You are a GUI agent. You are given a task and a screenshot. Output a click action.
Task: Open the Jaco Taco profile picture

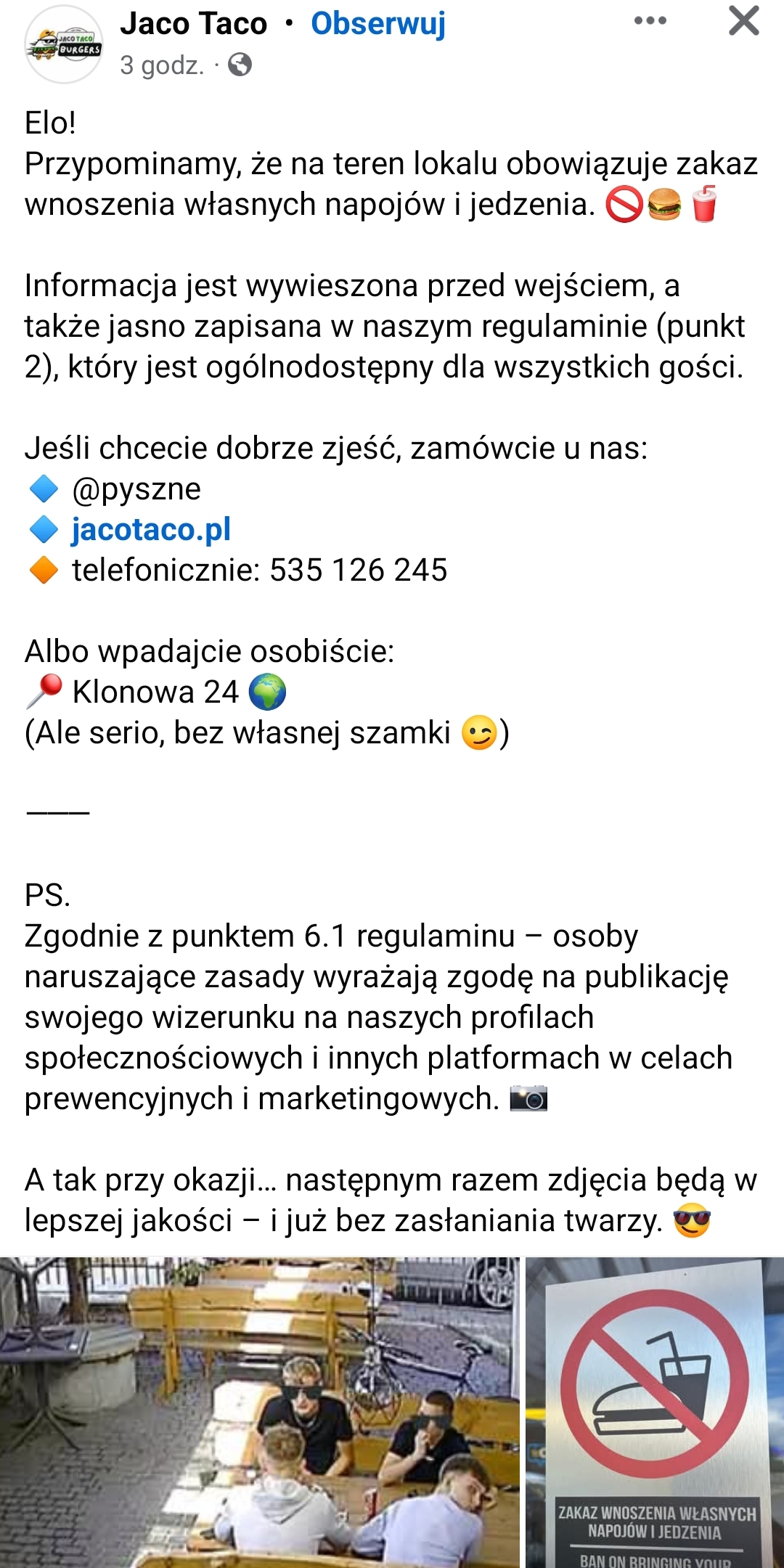(64, 45)
